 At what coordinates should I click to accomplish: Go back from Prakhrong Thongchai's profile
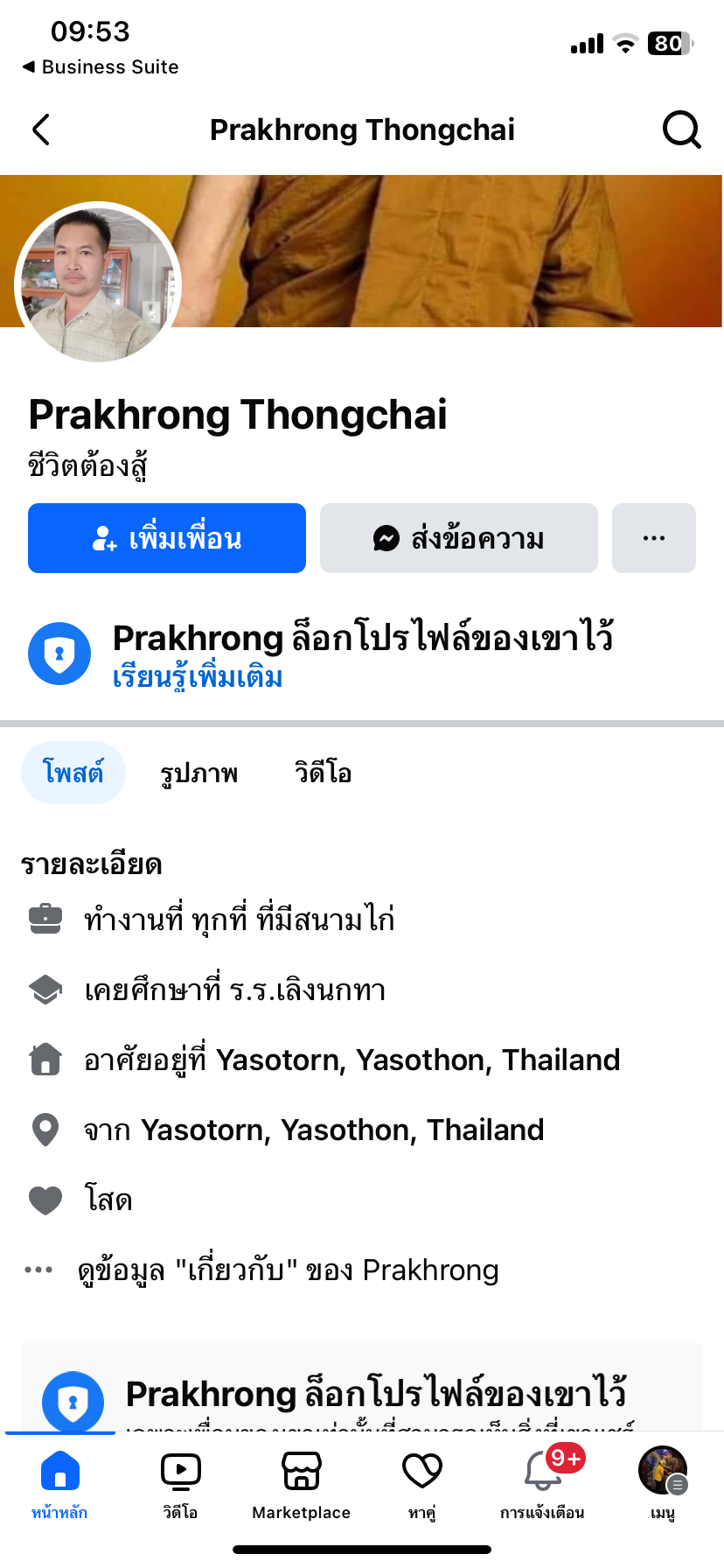tap(41, 129)
